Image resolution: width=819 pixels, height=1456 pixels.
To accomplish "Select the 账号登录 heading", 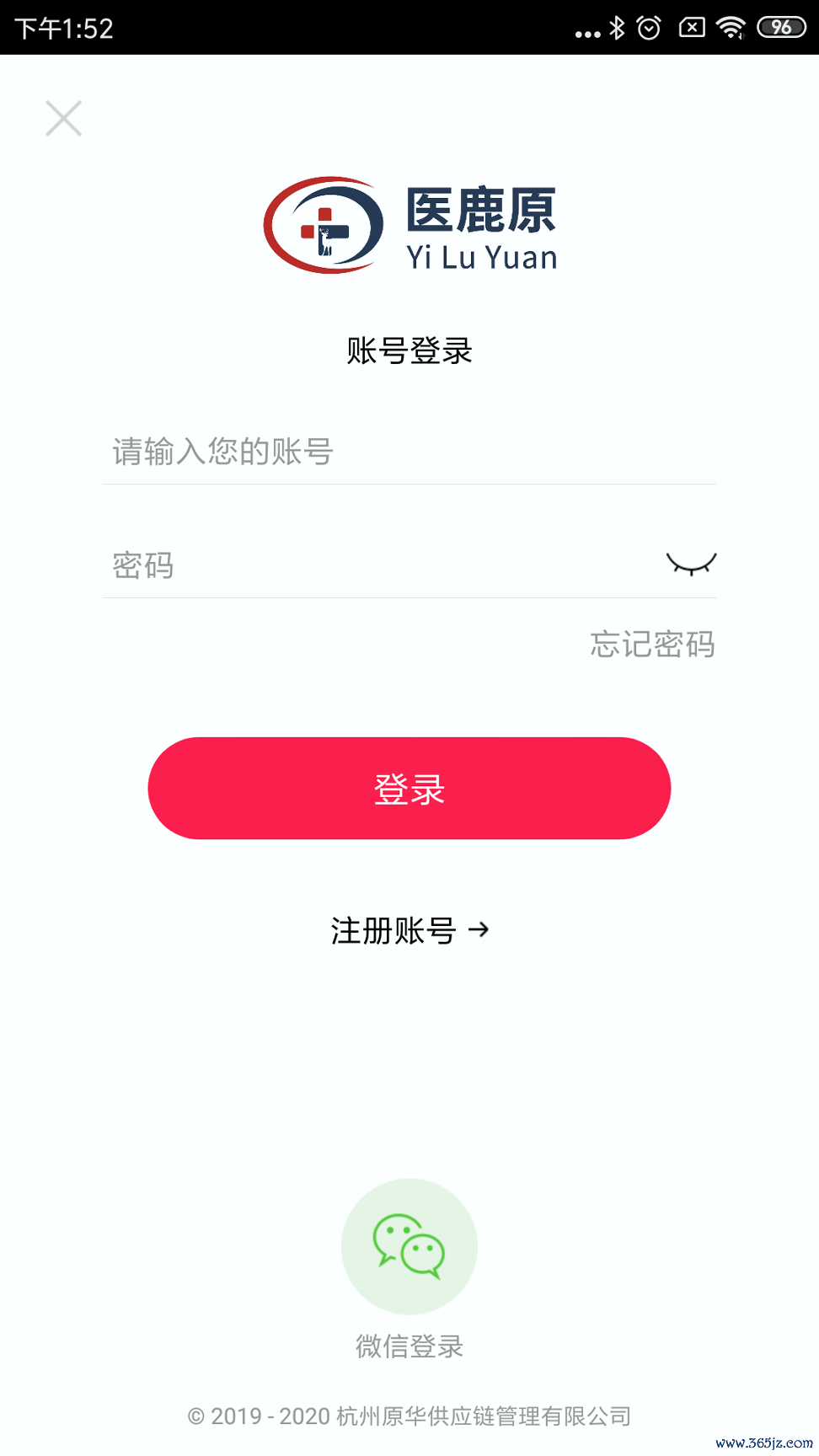I will click(409, 350).
